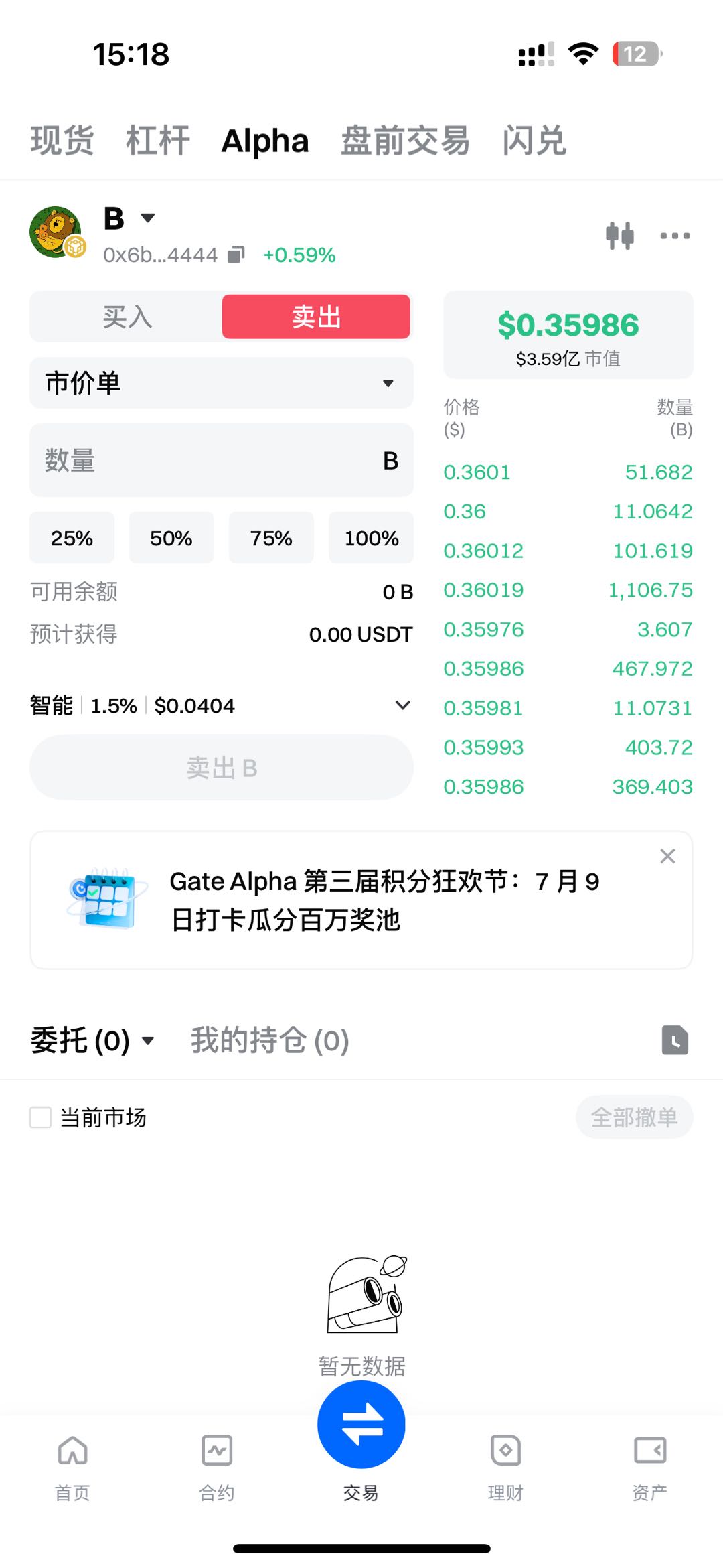Open the 盘前交易 tab
This screenshot has height=1568, width=723.
coord(405,141)
